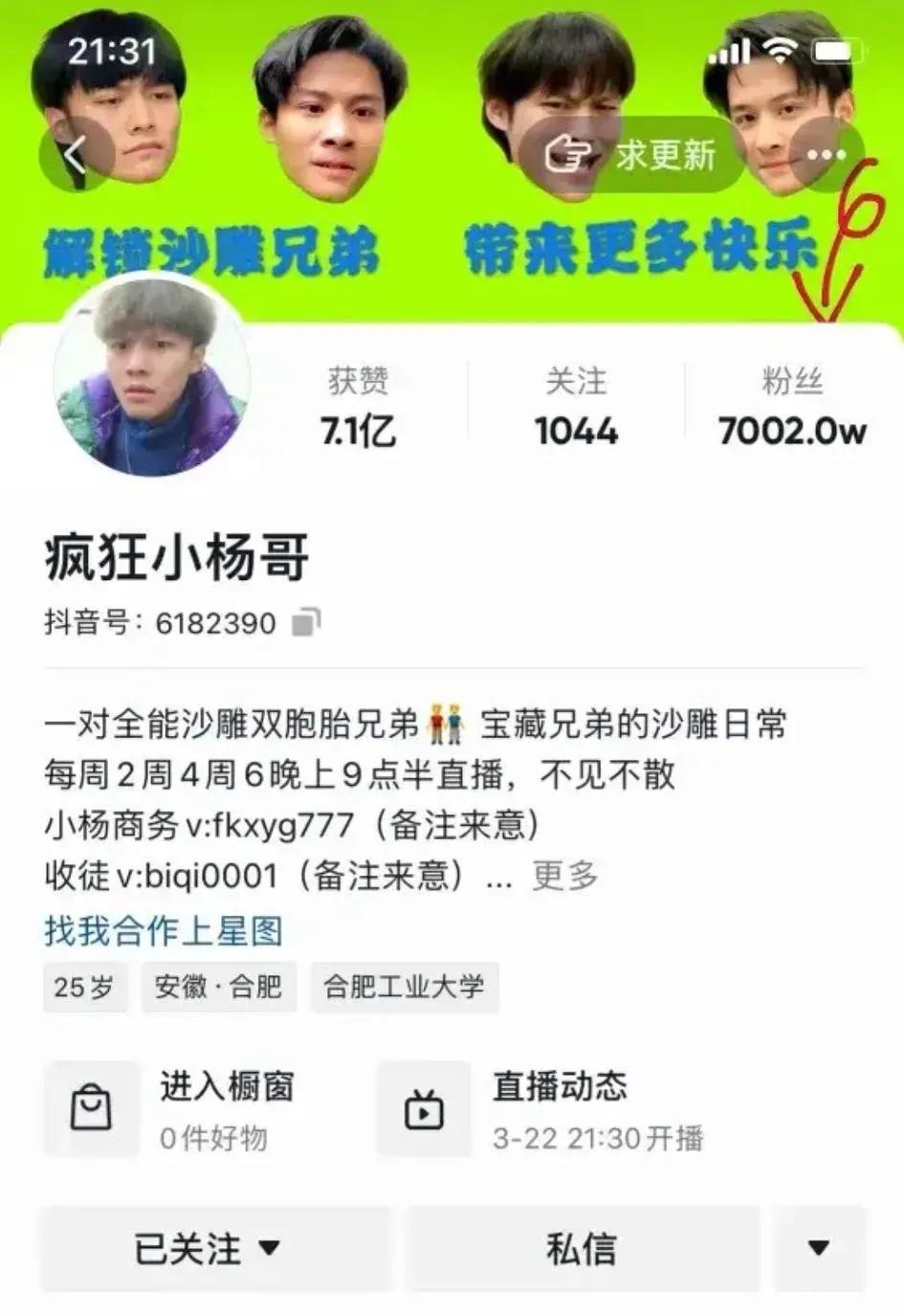Enter the 进入橱窗 shop window
Viewport: 904px width, 1316px height.
(x=172, y=1110)
